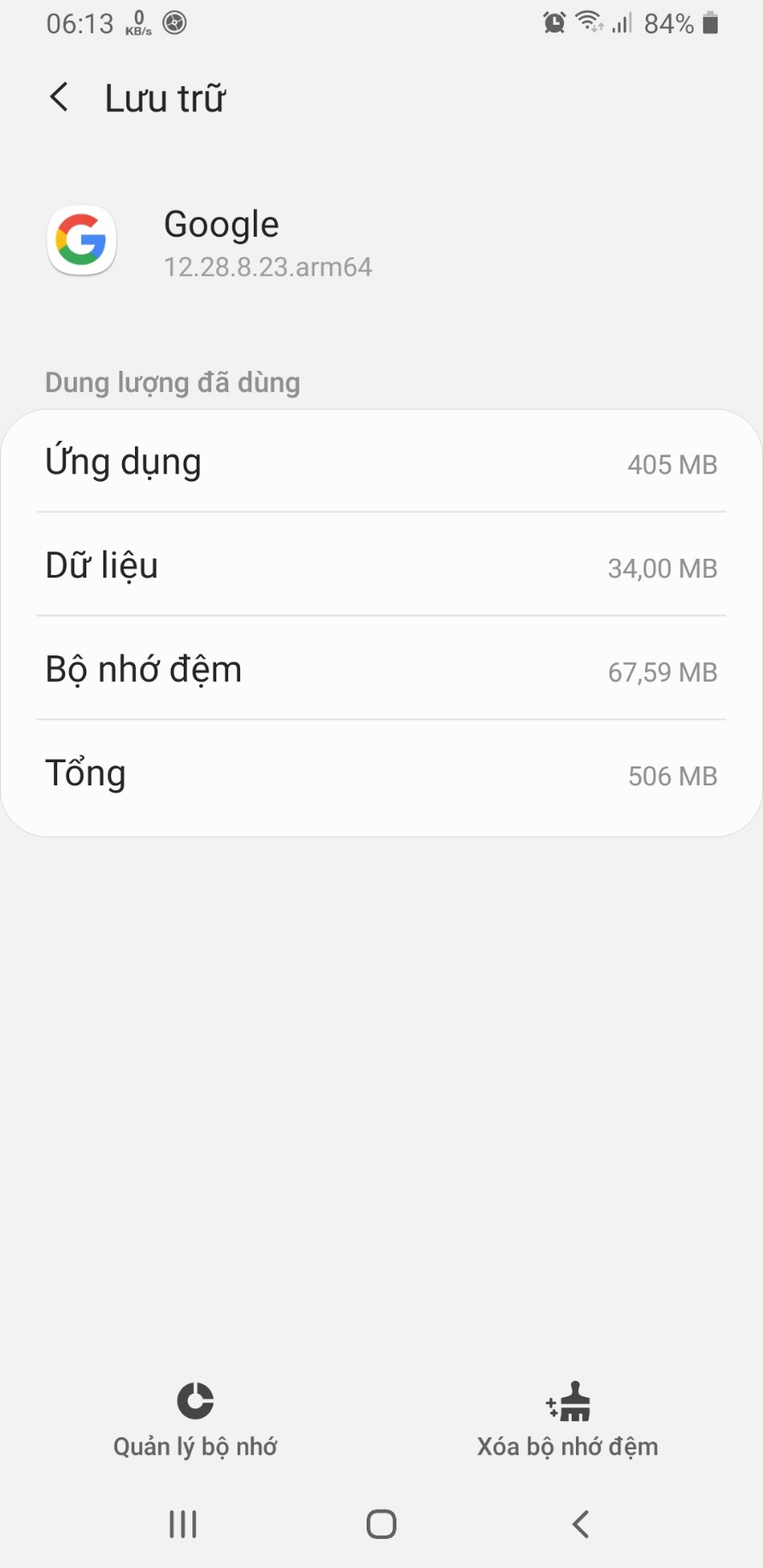The height and width of the screenshot is (1568, 763).
Task: Tap the battery indicator in status bar
Action: (711, 22)
